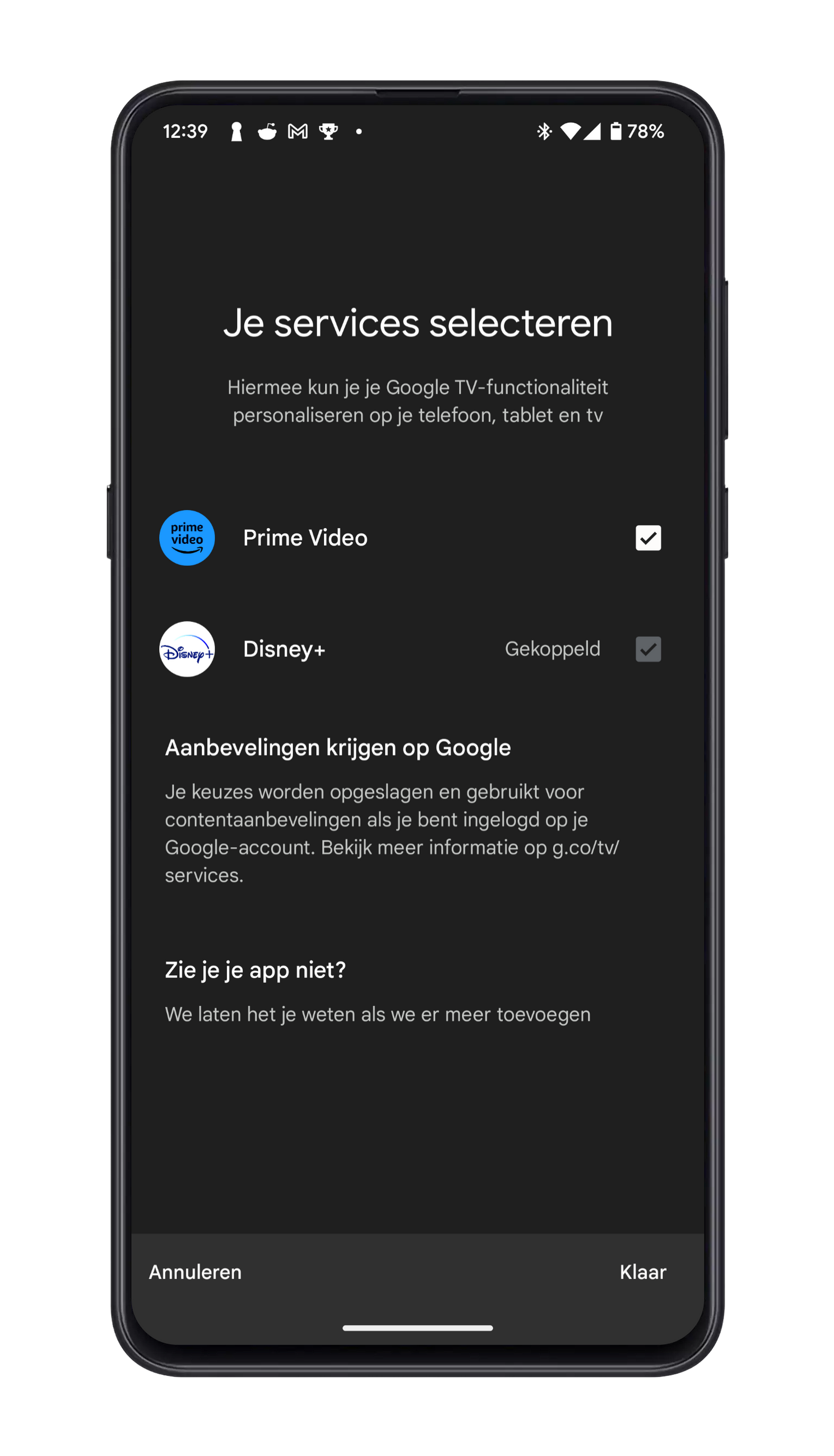Confirm selection with Klaar
The width and height of the screenshot is (834, 1456).
[x=643, y=1272]
